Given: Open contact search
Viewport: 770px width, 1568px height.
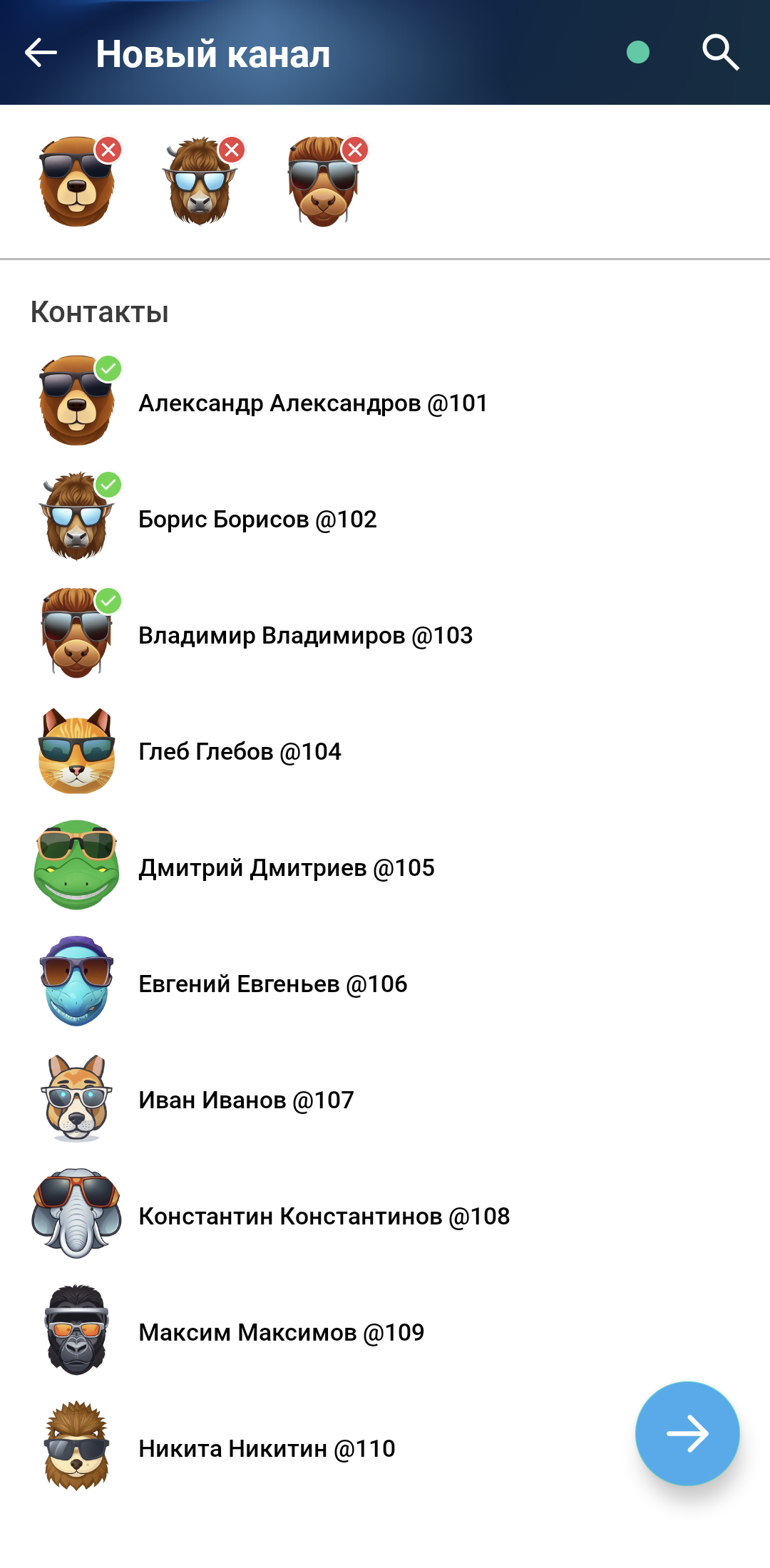Looking at the screenshot, I should coord(720,53).
